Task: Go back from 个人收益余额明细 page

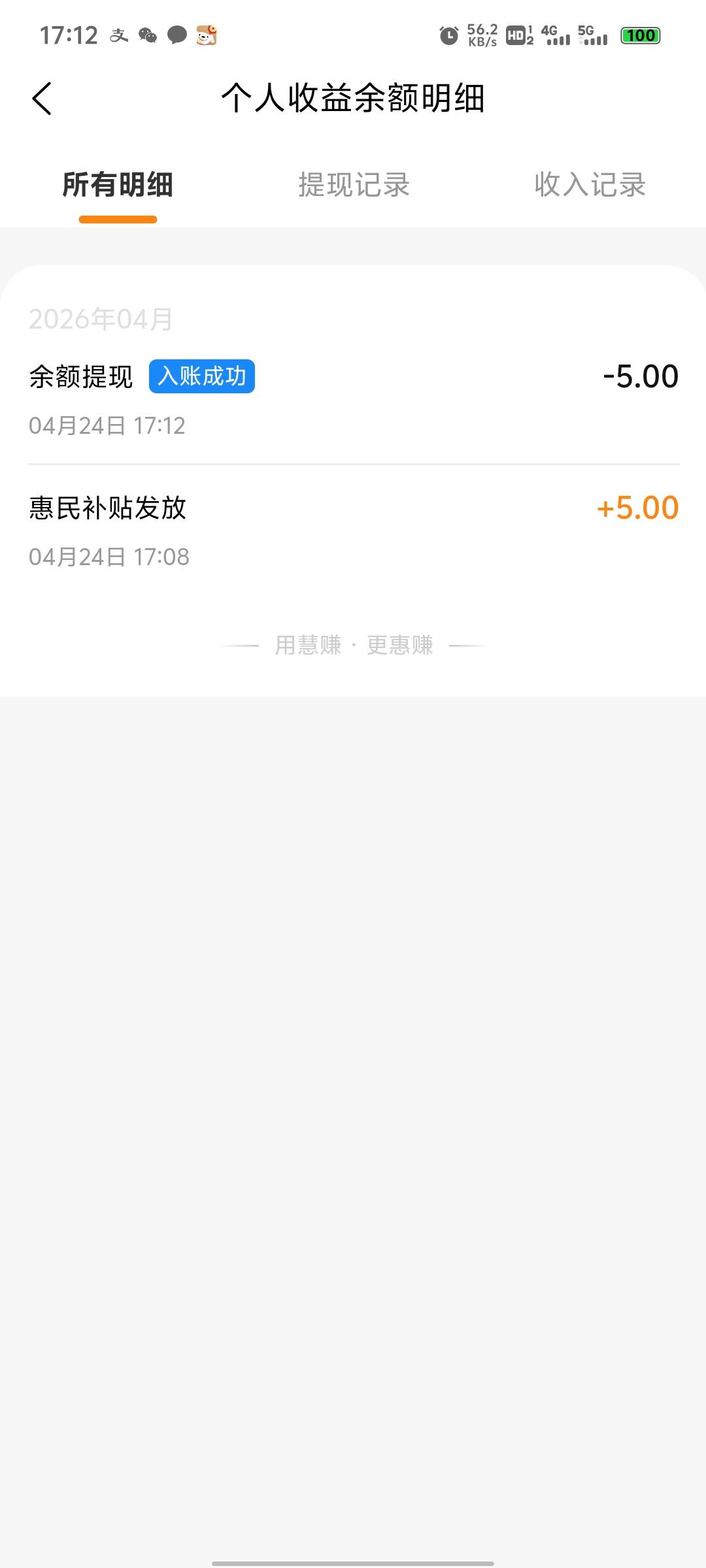Action: tap(42, 99)
